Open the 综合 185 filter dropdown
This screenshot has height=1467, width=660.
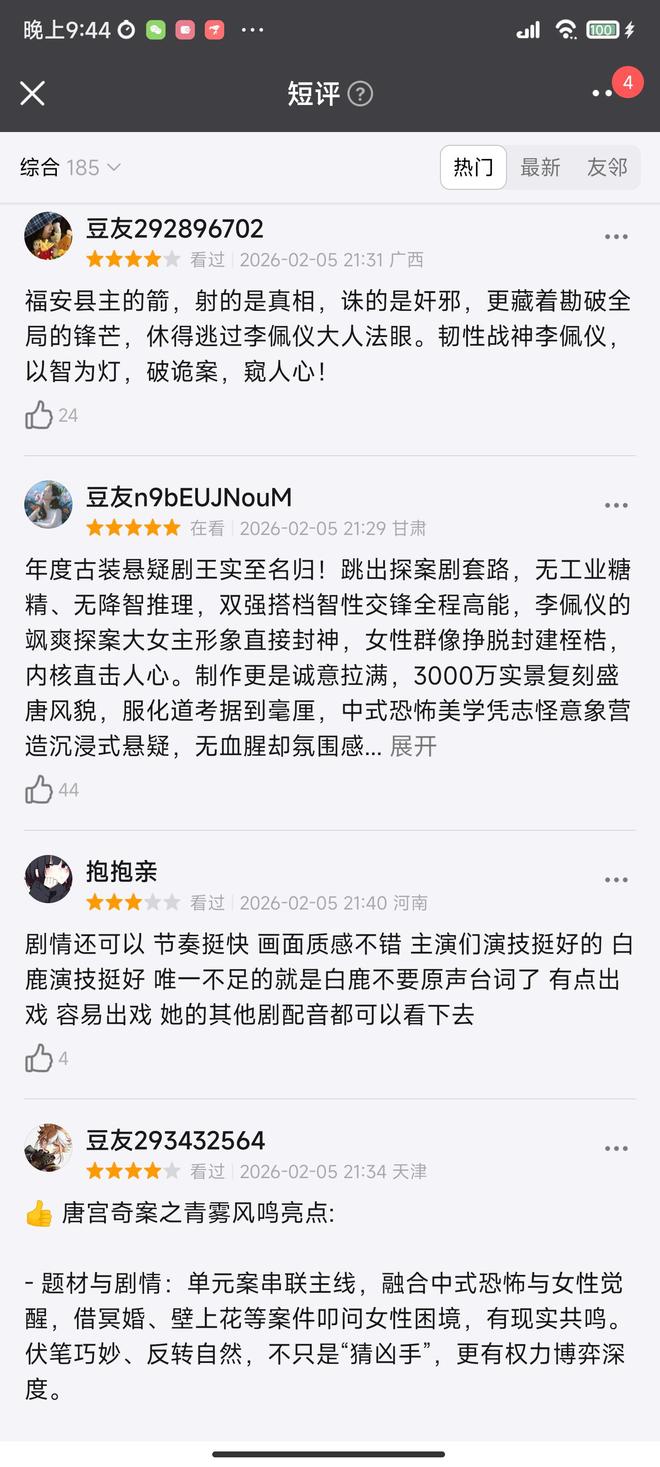click(x=70, y=167)
